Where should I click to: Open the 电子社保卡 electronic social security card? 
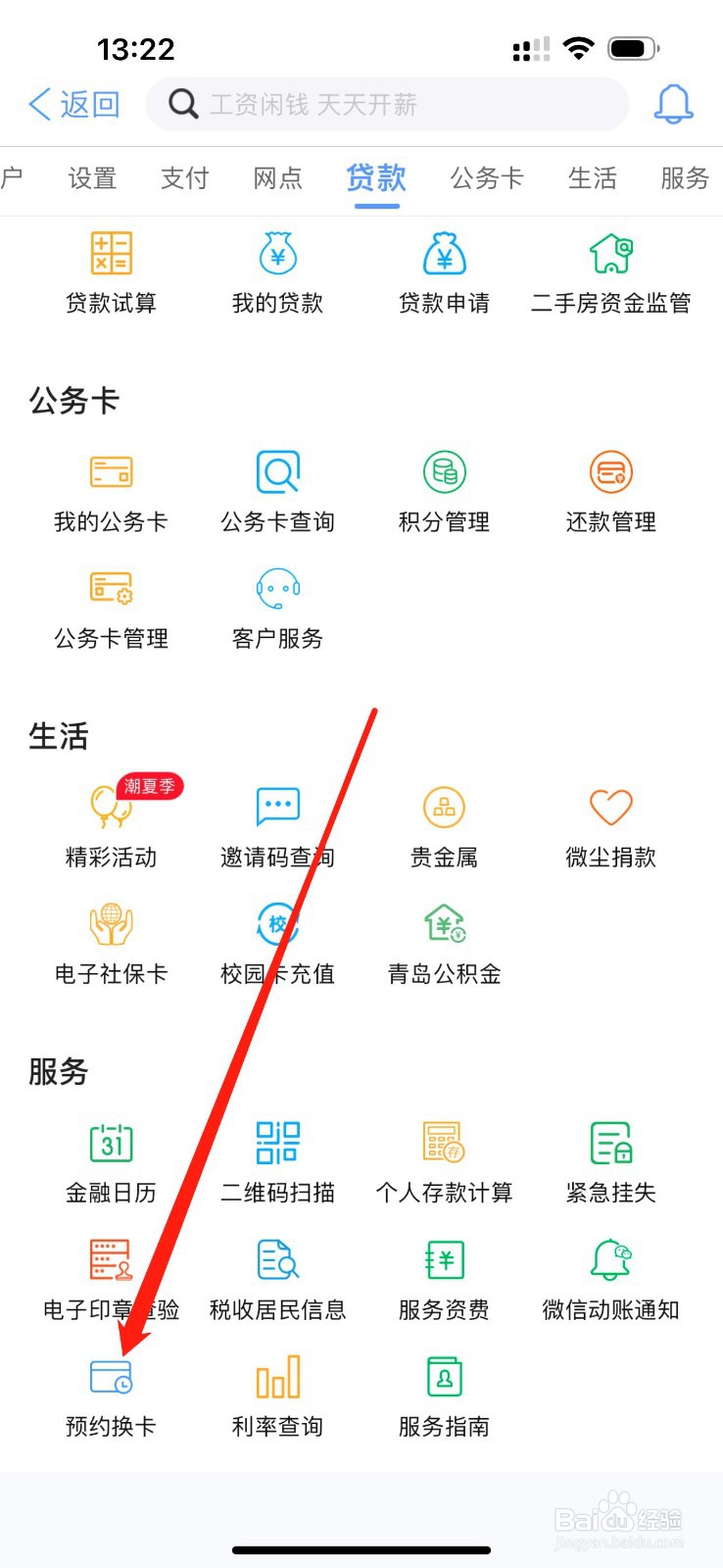click(x=111, y=943)
